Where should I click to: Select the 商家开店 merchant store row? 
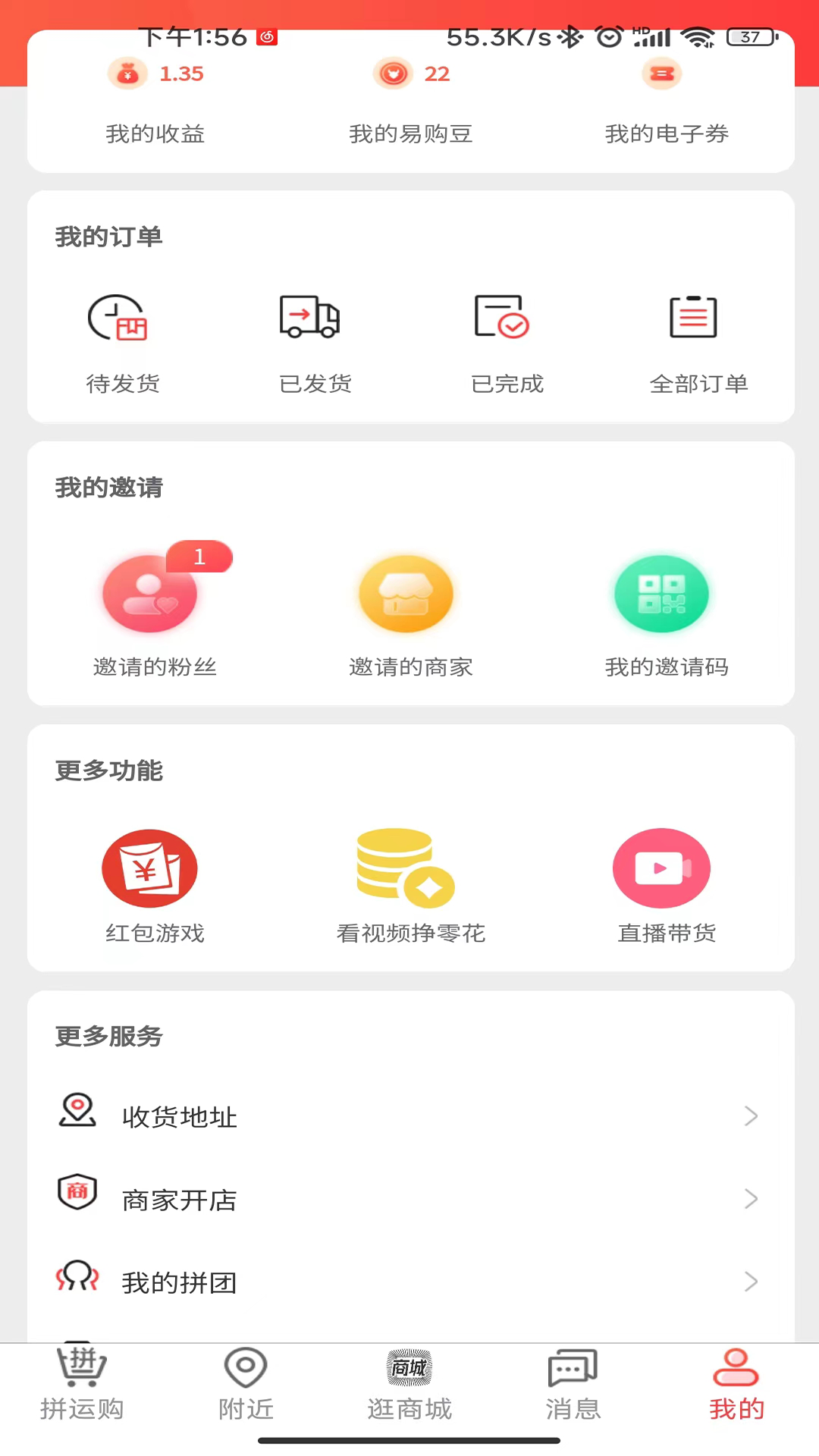409,1199
